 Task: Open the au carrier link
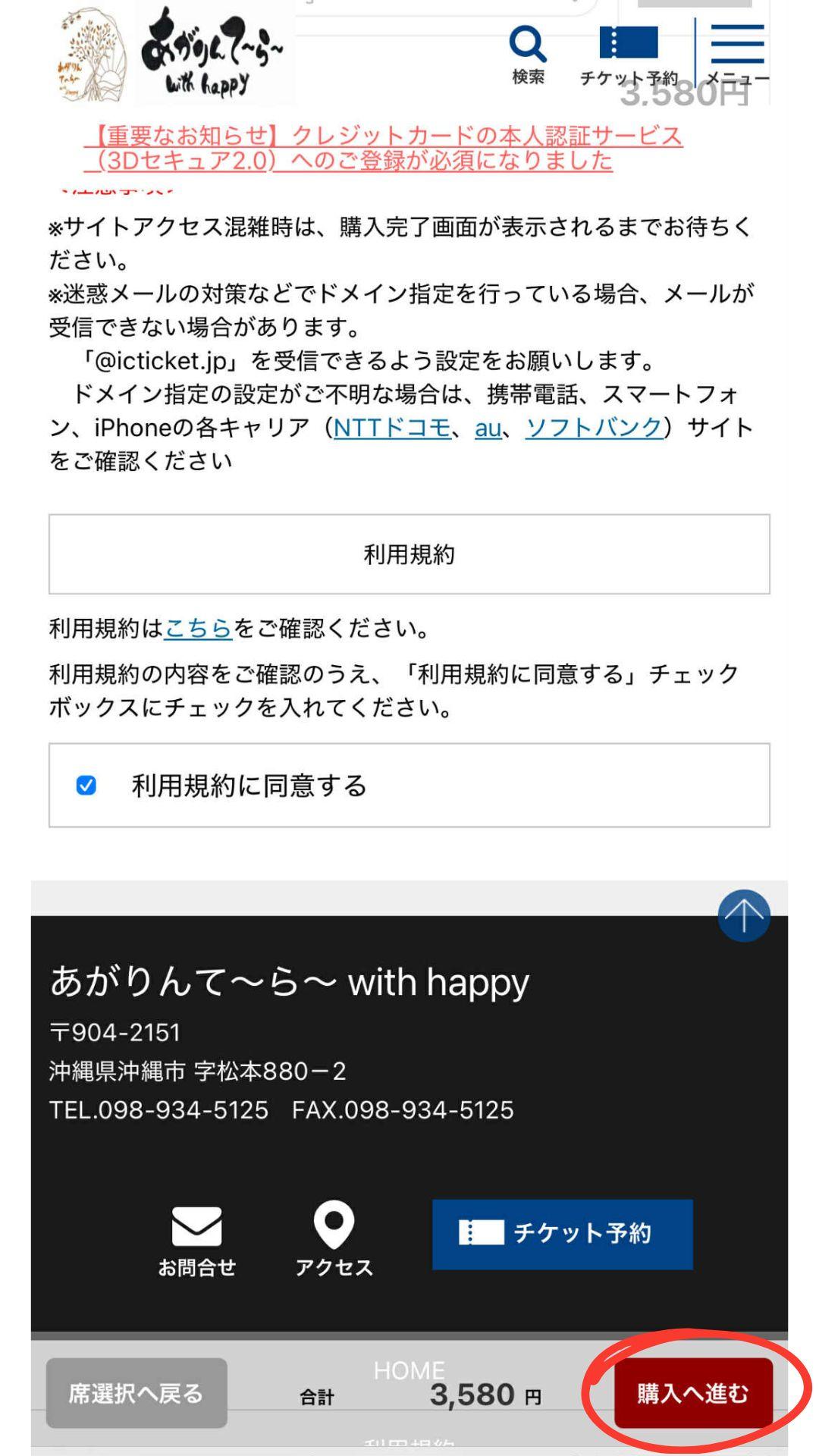pos(488,428)
